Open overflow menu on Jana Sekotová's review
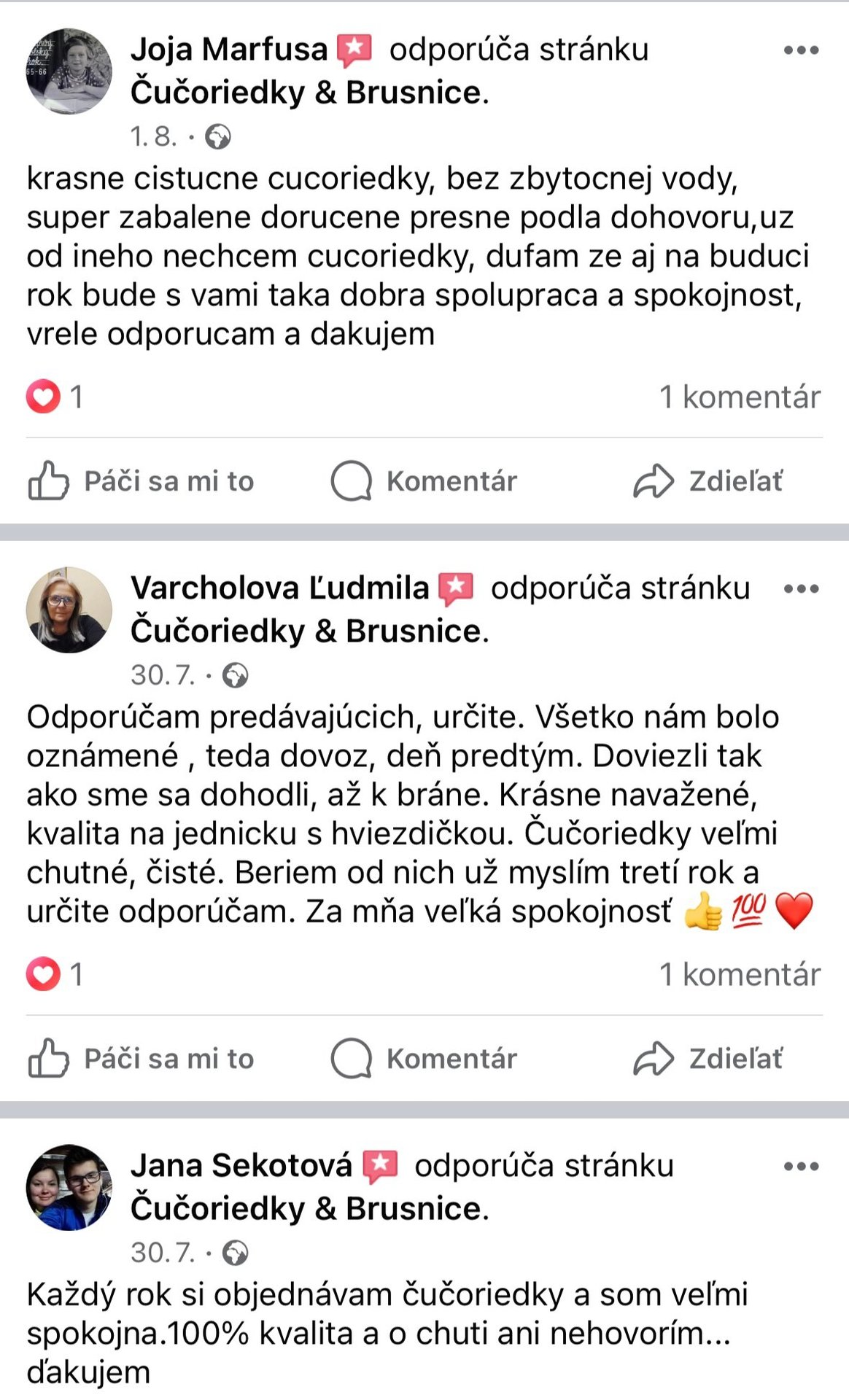Image resolution: width=849 pixels, height=1400 pixels. (801, 1166)
